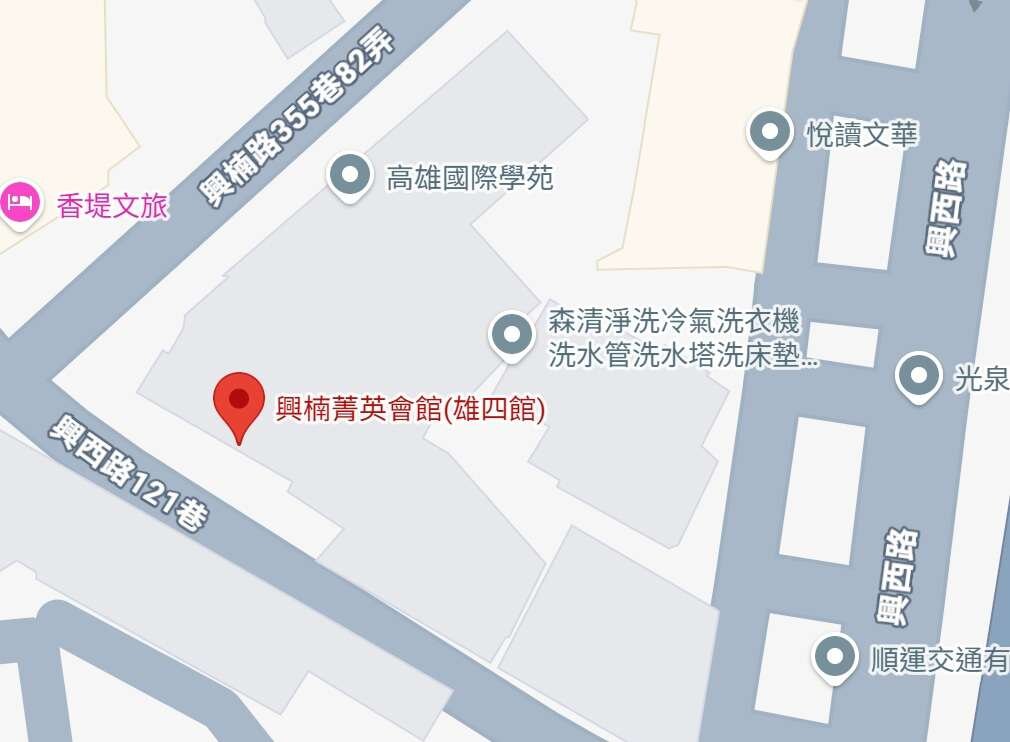Viewport: 1010px width, 742px height.
Task: Tap the 香堤文旅 hotel marker
Action: pos(20,202)
